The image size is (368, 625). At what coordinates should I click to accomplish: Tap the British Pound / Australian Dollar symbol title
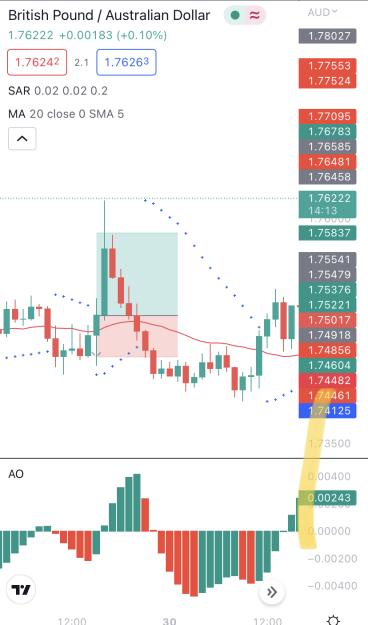point(109,15)
